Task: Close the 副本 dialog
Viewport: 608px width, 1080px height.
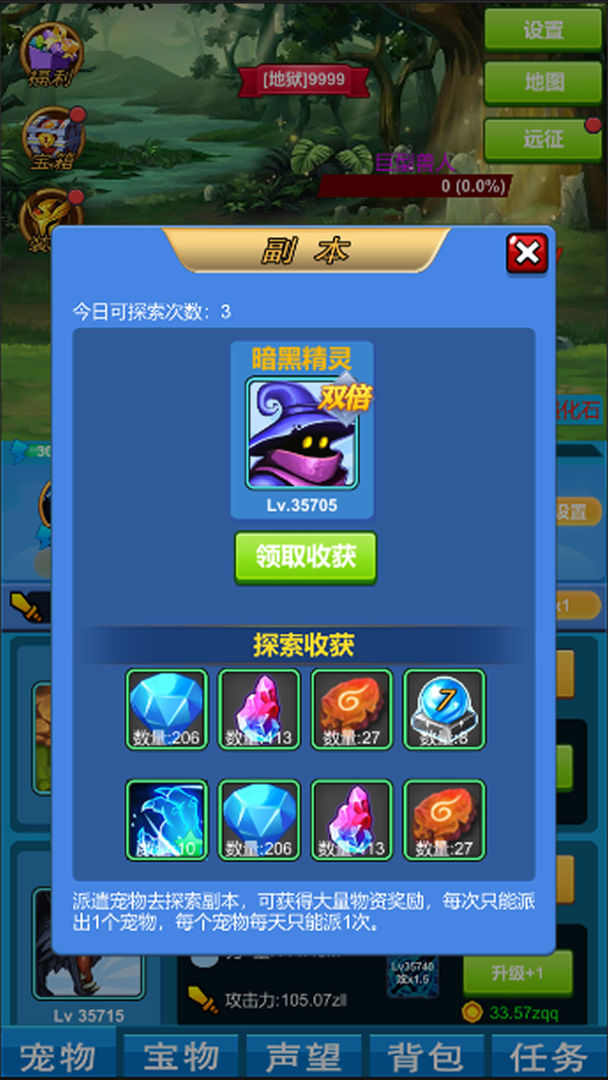Action: coord(527,254)
